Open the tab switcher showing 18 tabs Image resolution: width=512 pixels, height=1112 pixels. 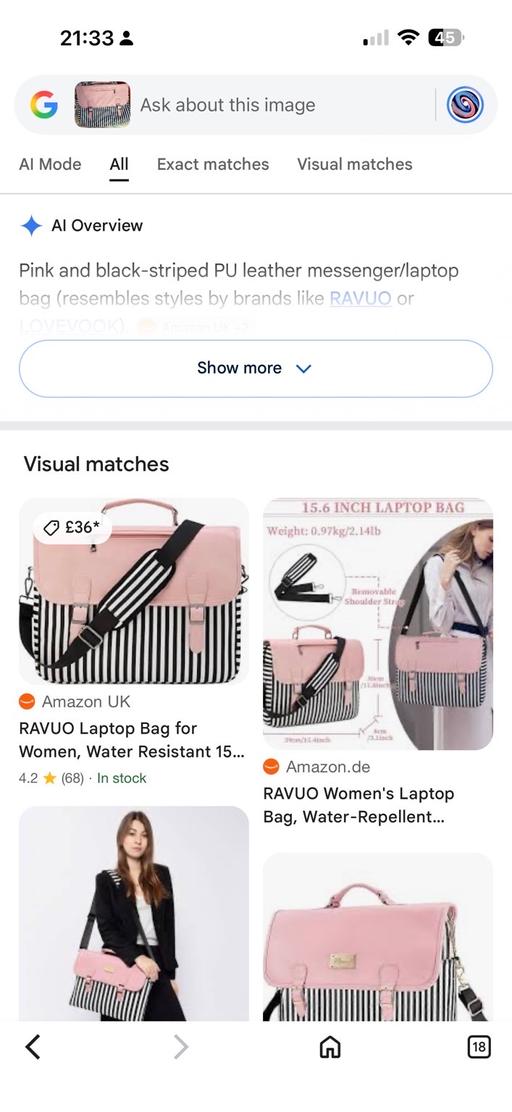[479, 1047]
